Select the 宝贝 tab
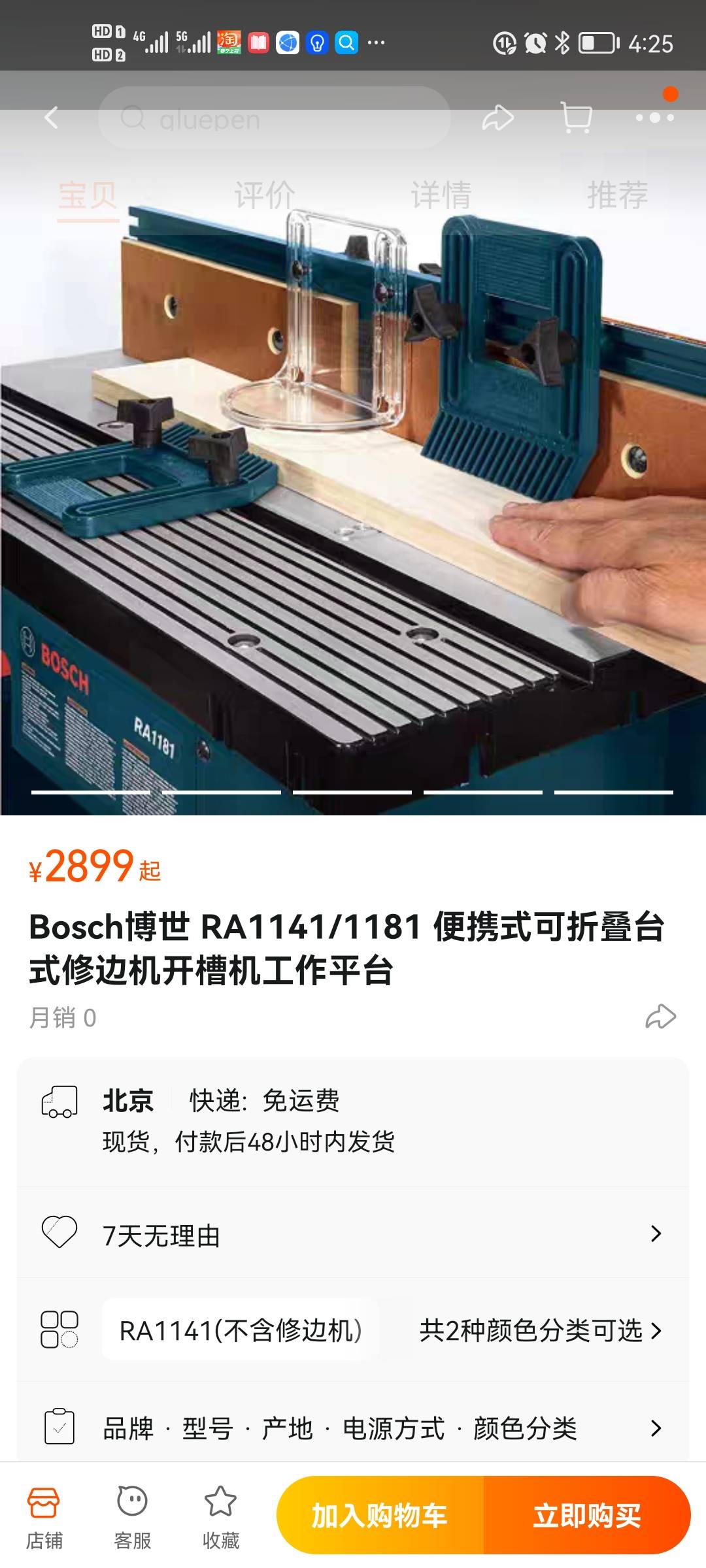Image resolution: width=706 pixels, height=1568 pixels. click(x=88, y=195)
